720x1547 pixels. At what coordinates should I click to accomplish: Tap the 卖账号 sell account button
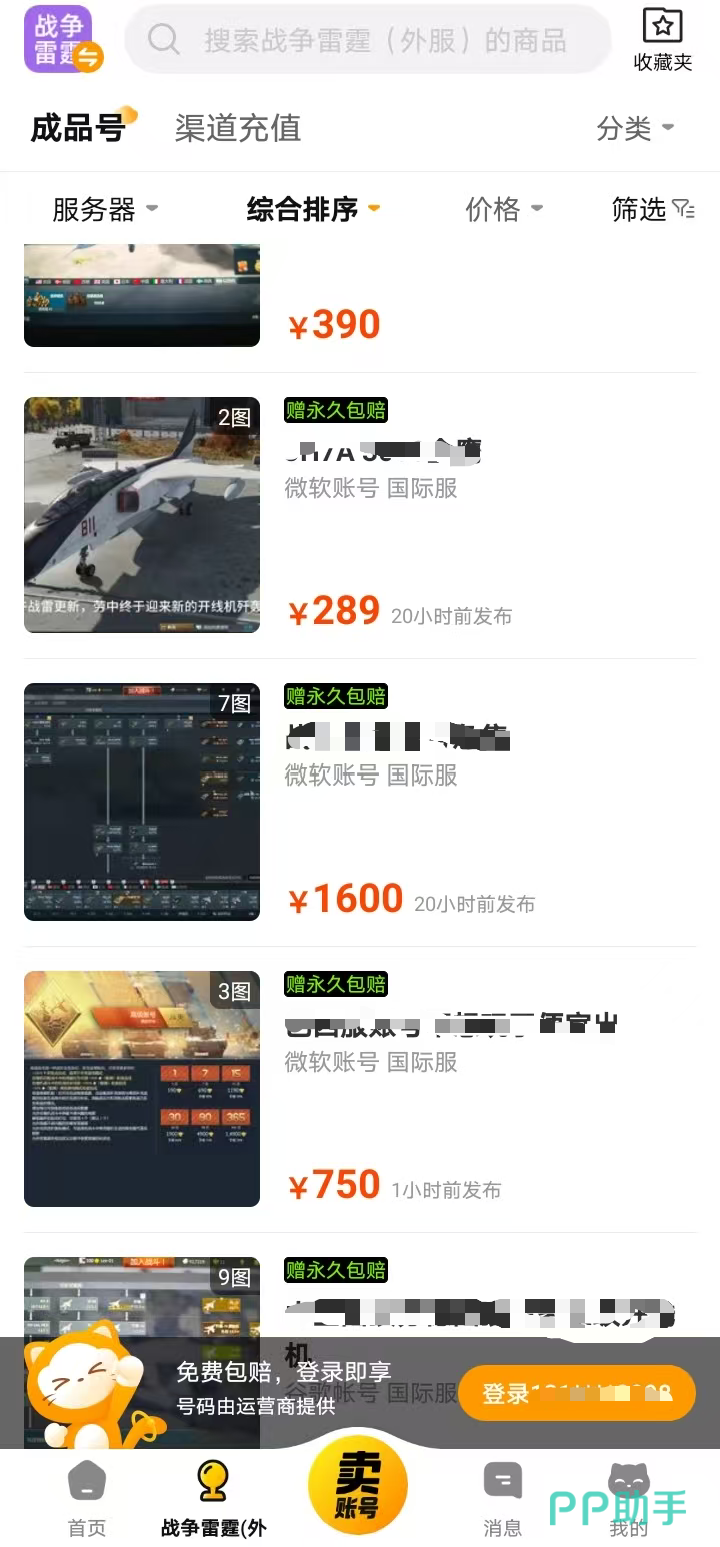pyautogui.click(x=357, y=1486)
